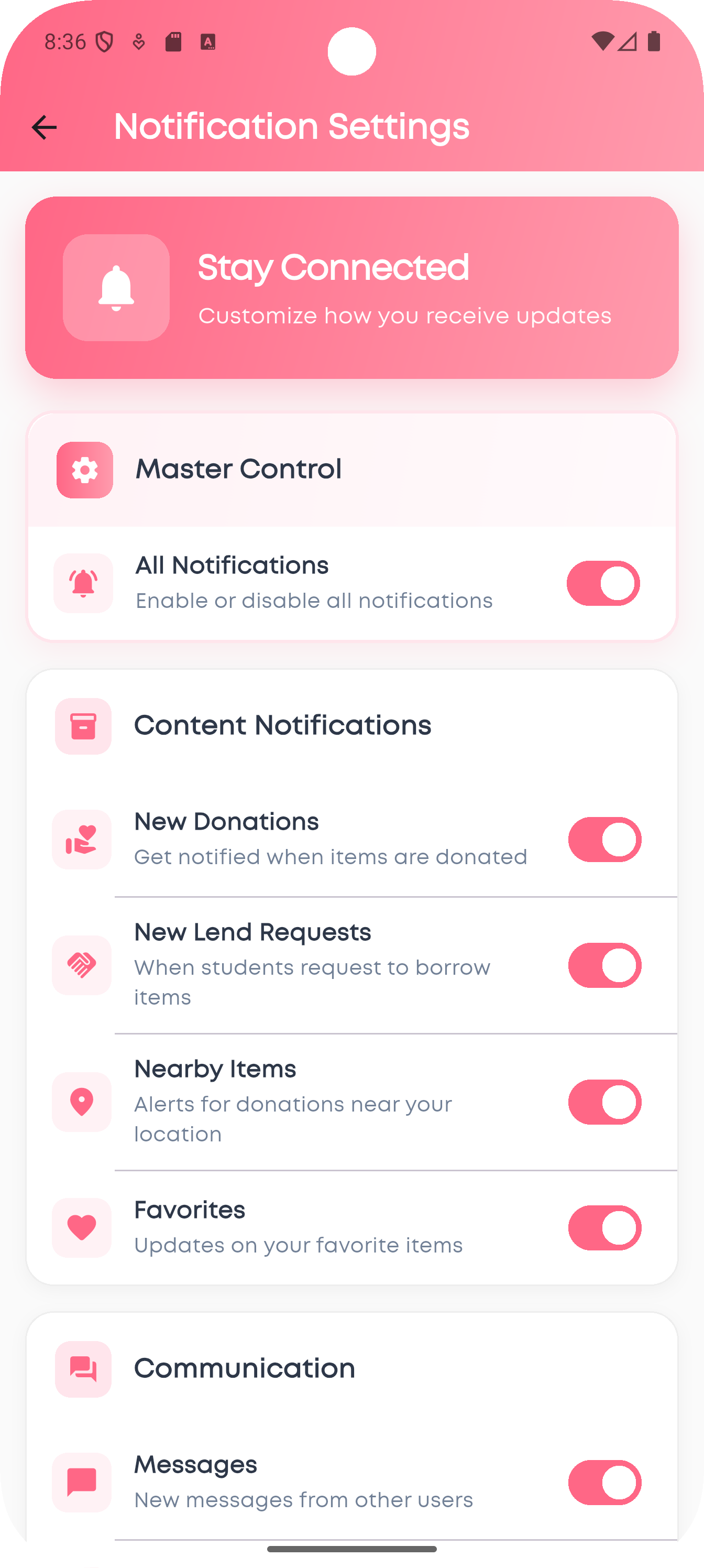Tap the archive icon beside Content Notifications
The height and width of the screenshot is (1568, 704).
click(84, 725)
